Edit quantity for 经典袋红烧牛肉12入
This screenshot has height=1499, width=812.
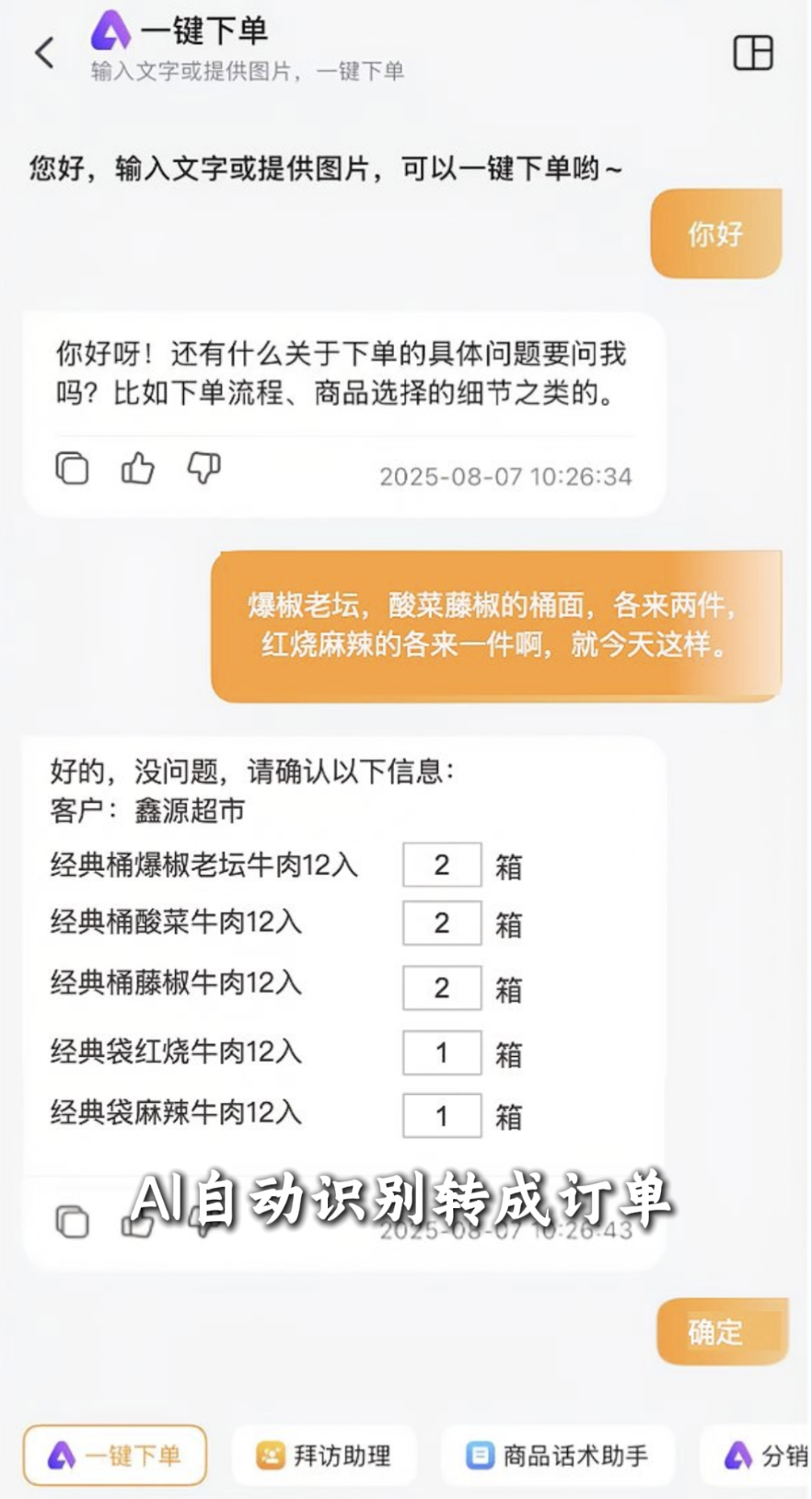click(441, 1052)
